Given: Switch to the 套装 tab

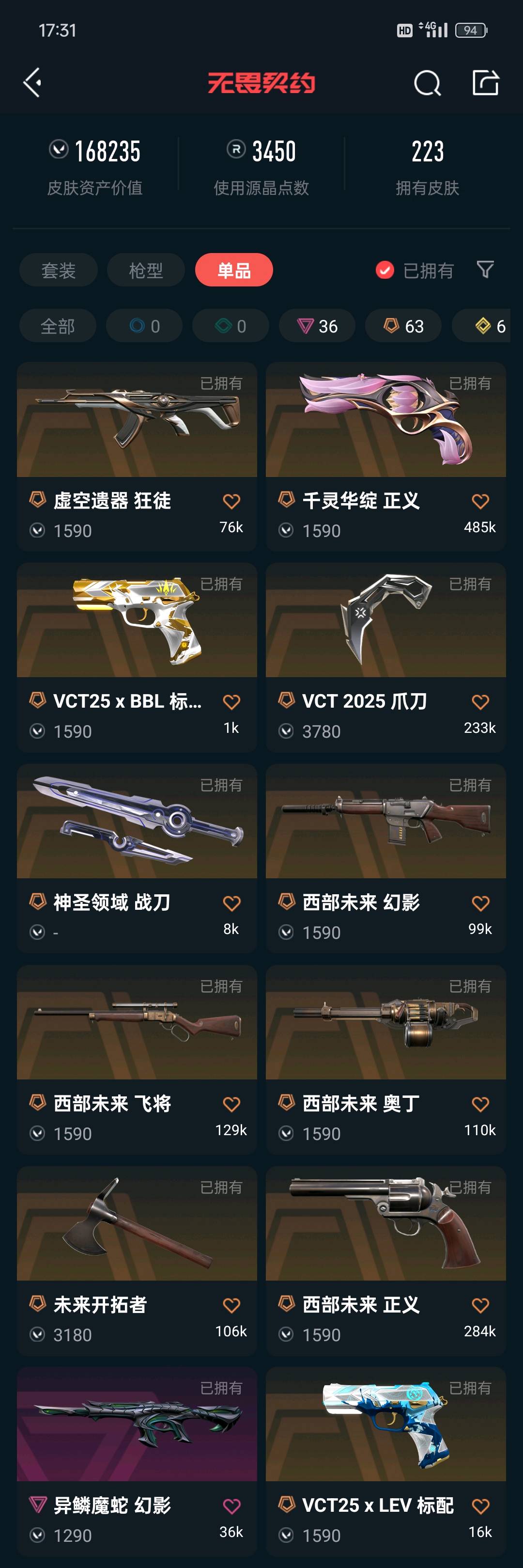Looking at the screenshot, I should tap(59, 270).
